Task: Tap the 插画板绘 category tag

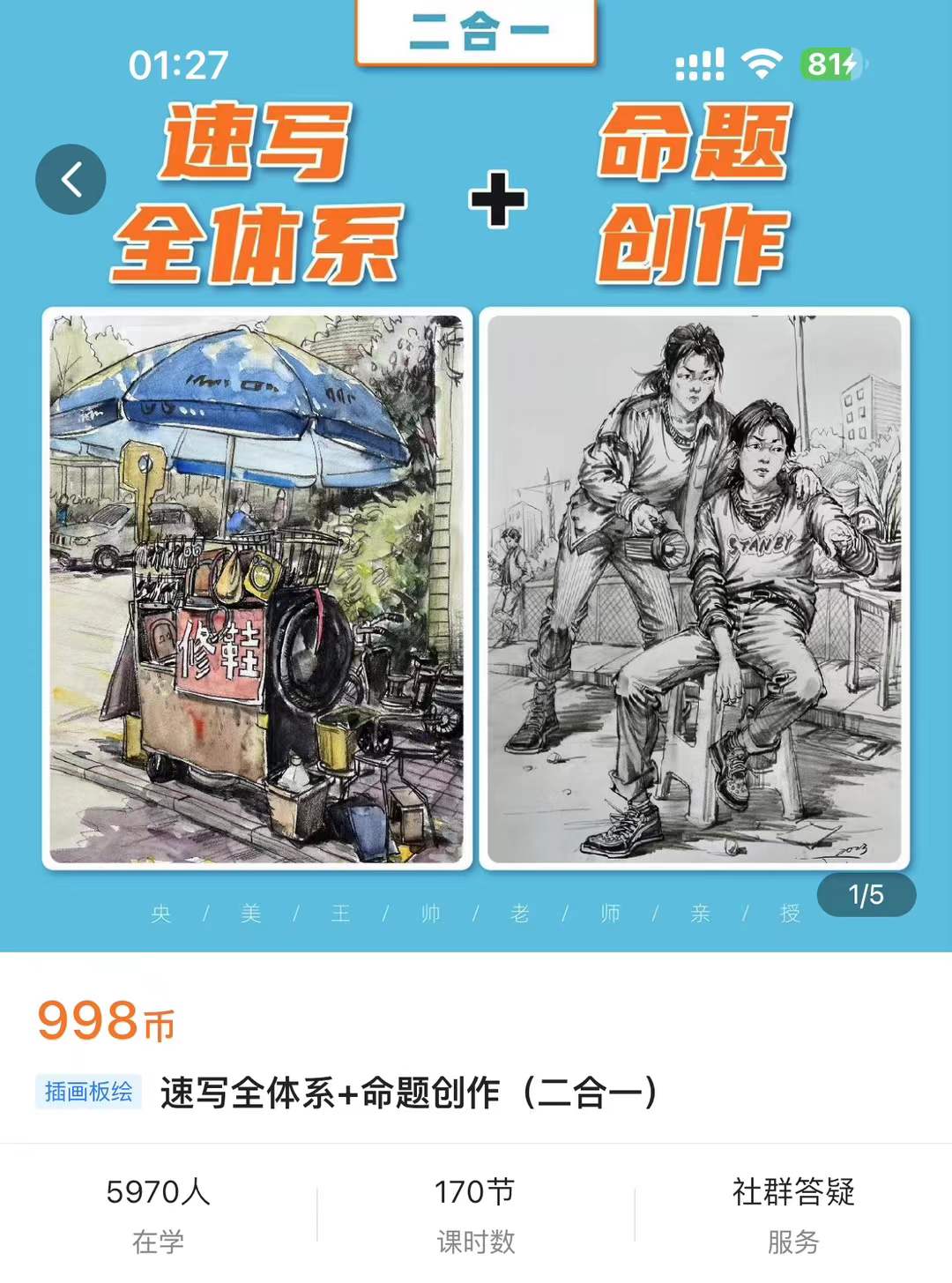Action: click(89, 1092)
